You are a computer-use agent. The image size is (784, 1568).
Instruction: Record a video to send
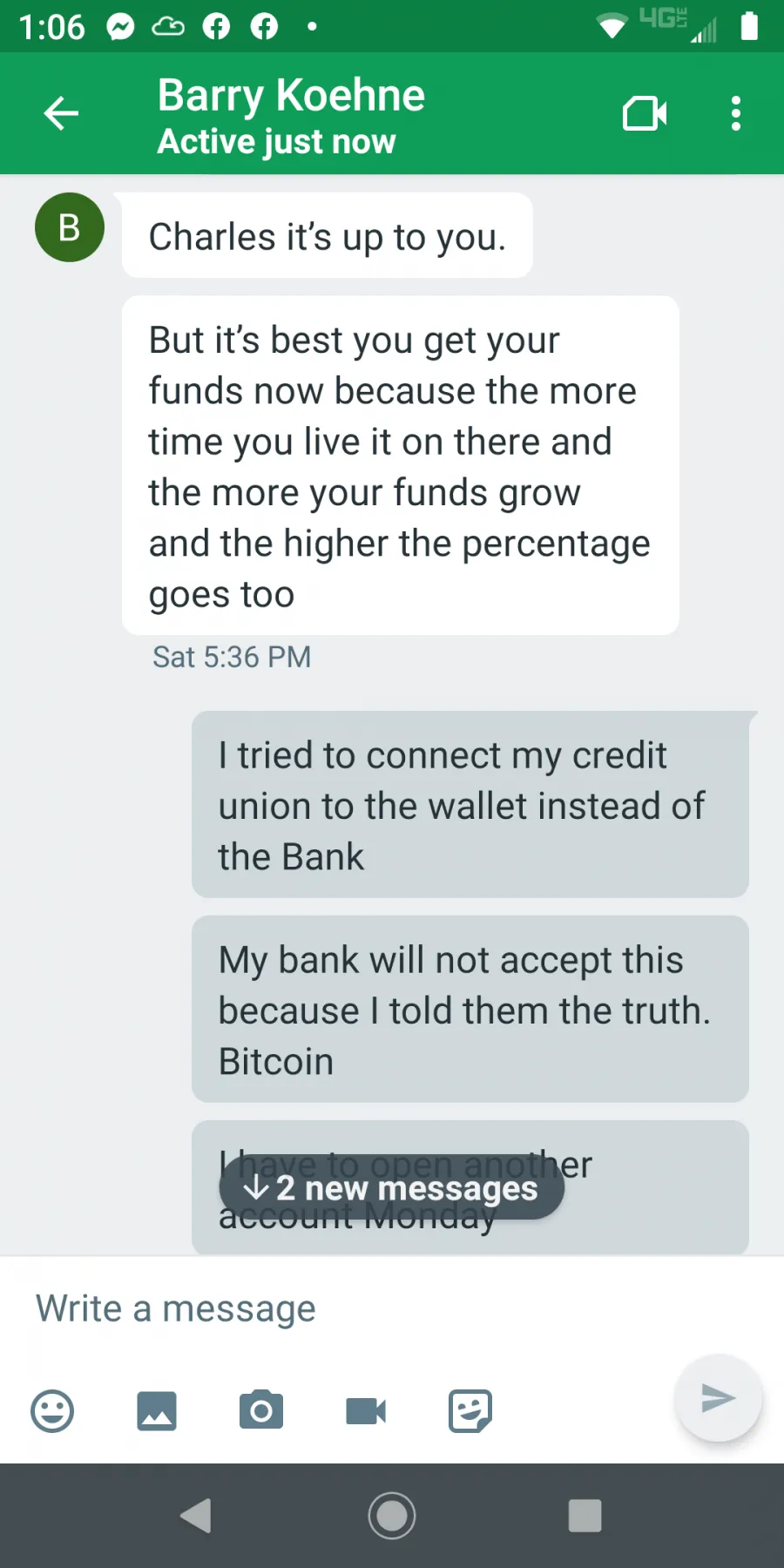pyautogui.click(x=366, y=1410)
